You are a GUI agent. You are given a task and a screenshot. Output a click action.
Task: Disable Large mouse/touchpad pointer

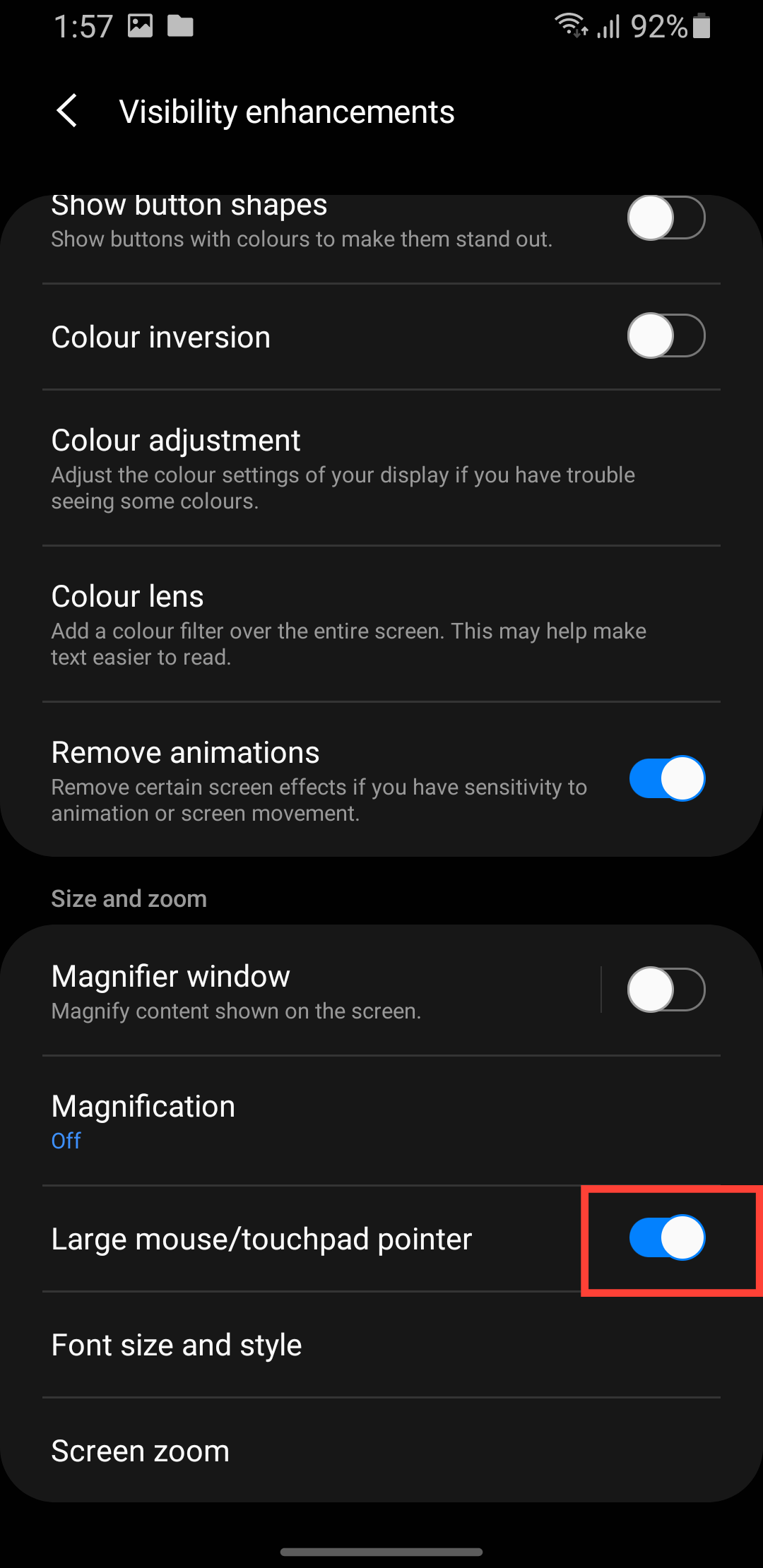666,1238
